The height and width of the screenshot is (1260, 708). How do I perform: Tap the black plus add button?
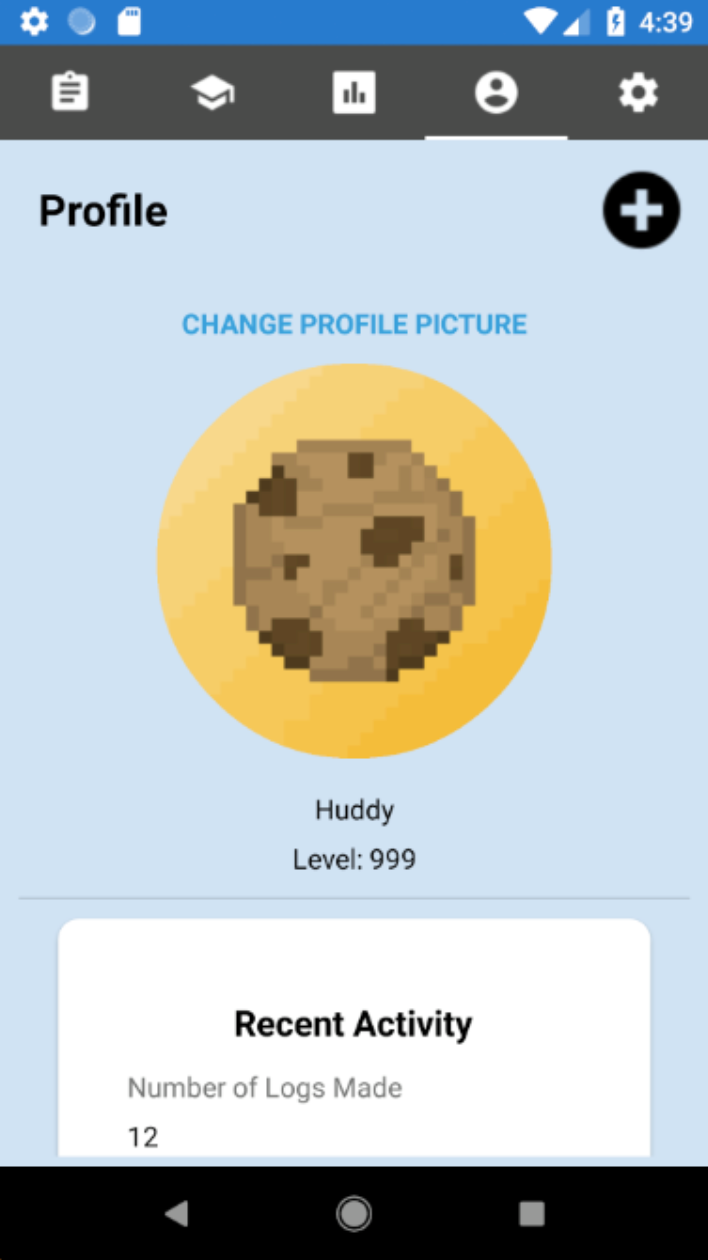[641, 210]
